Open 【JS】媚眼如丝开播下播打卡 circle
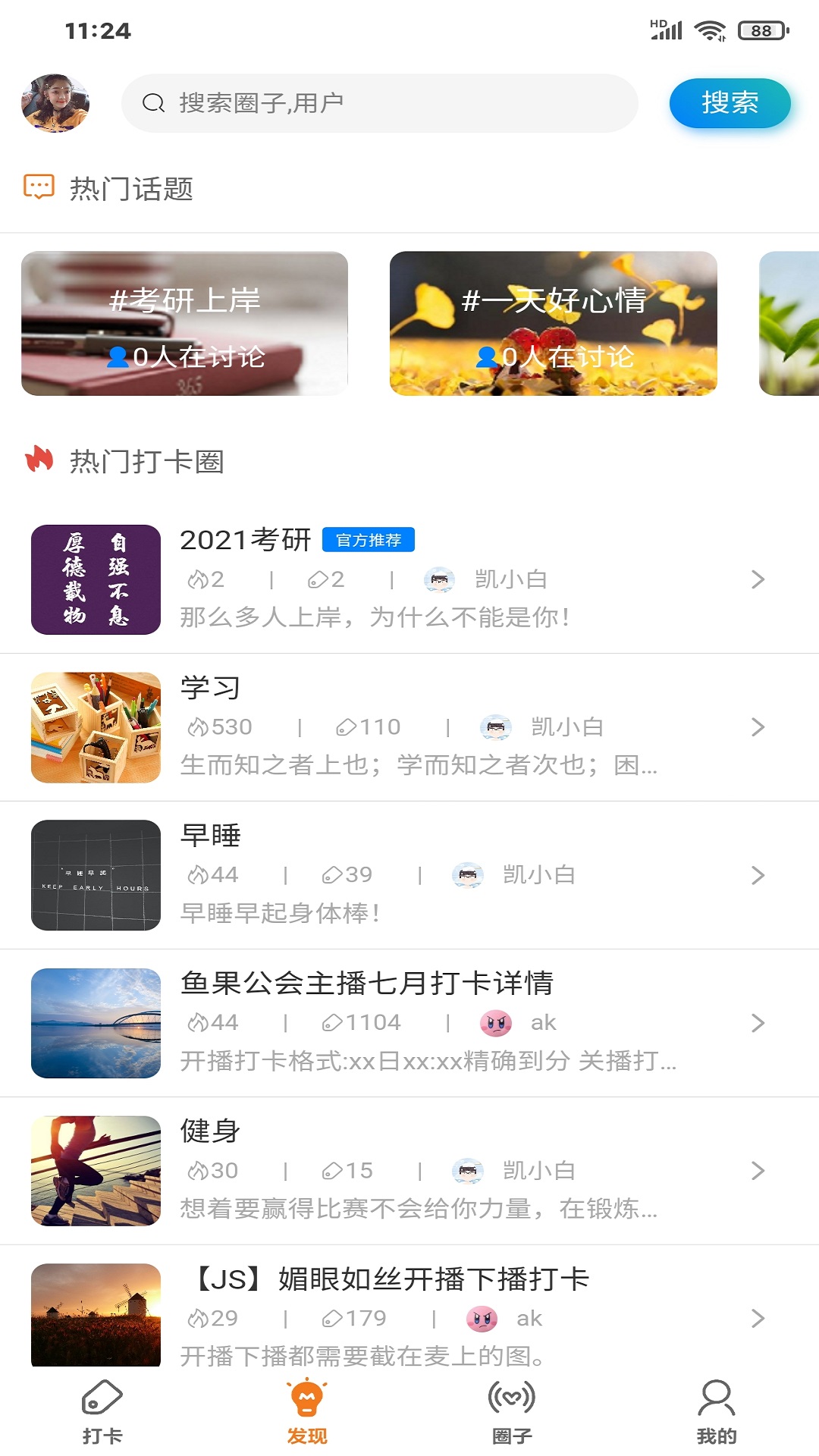819x1456 pixels. (409, 1315)
